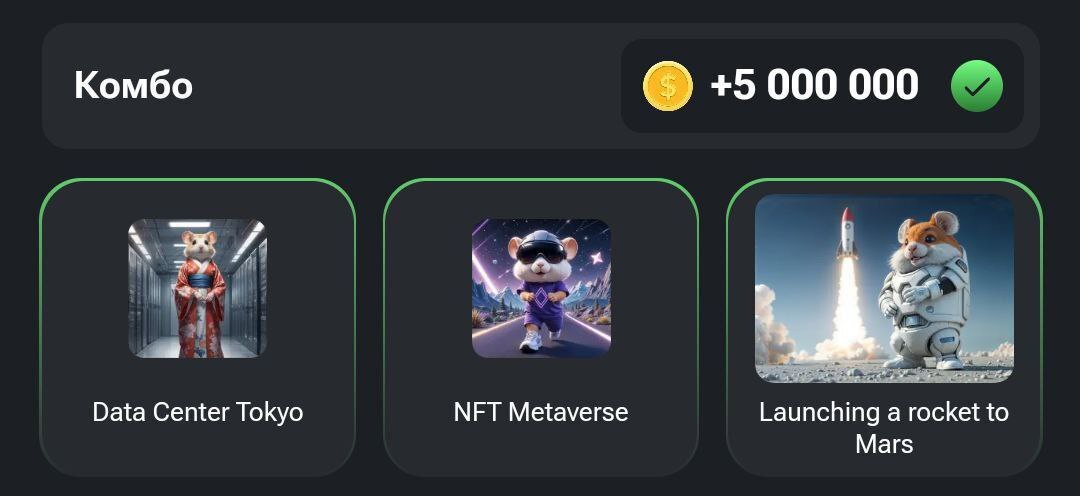
Task: Open Launching a rocket to Mars card
Action: 884,327
